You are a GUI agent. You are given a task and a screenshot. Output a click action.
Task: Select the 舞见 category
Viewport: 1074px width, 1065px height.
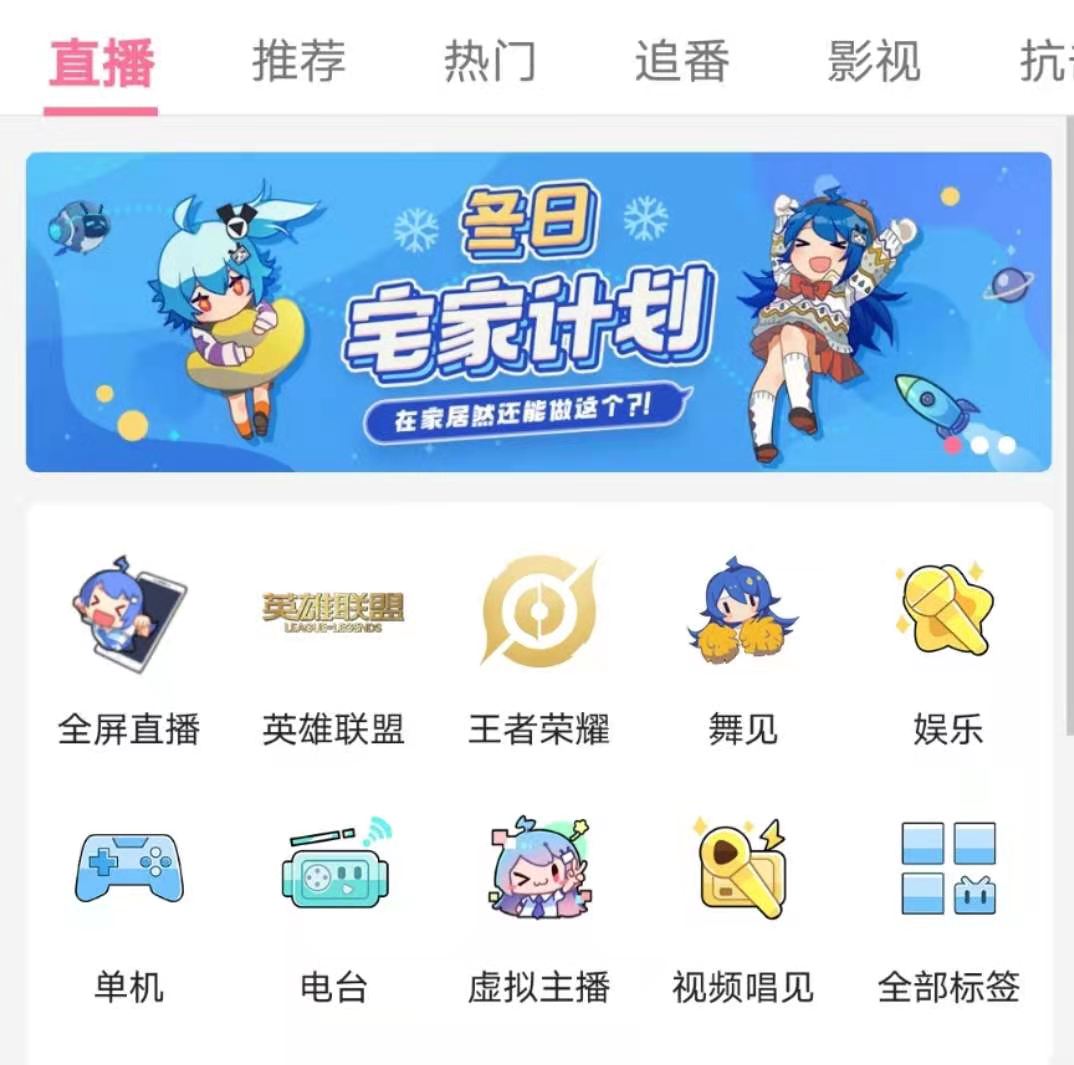tap(743, 650)
